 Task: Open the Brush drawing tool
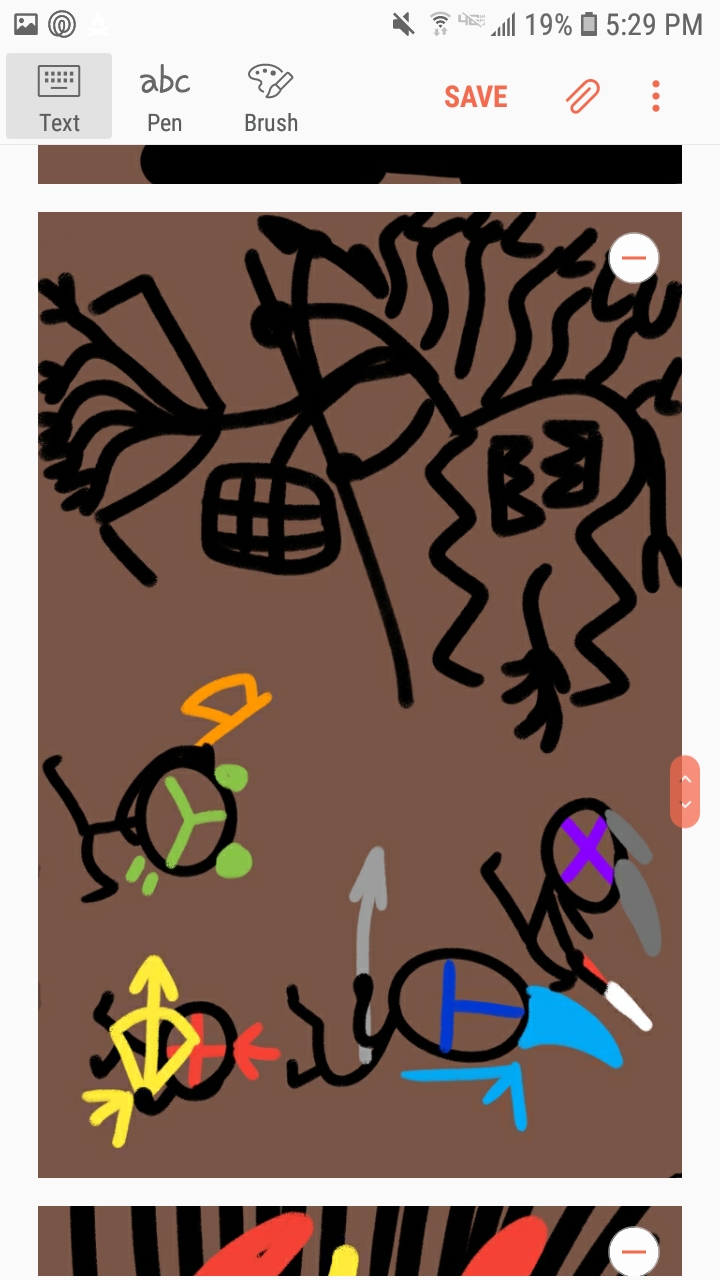tap(271, 97)
